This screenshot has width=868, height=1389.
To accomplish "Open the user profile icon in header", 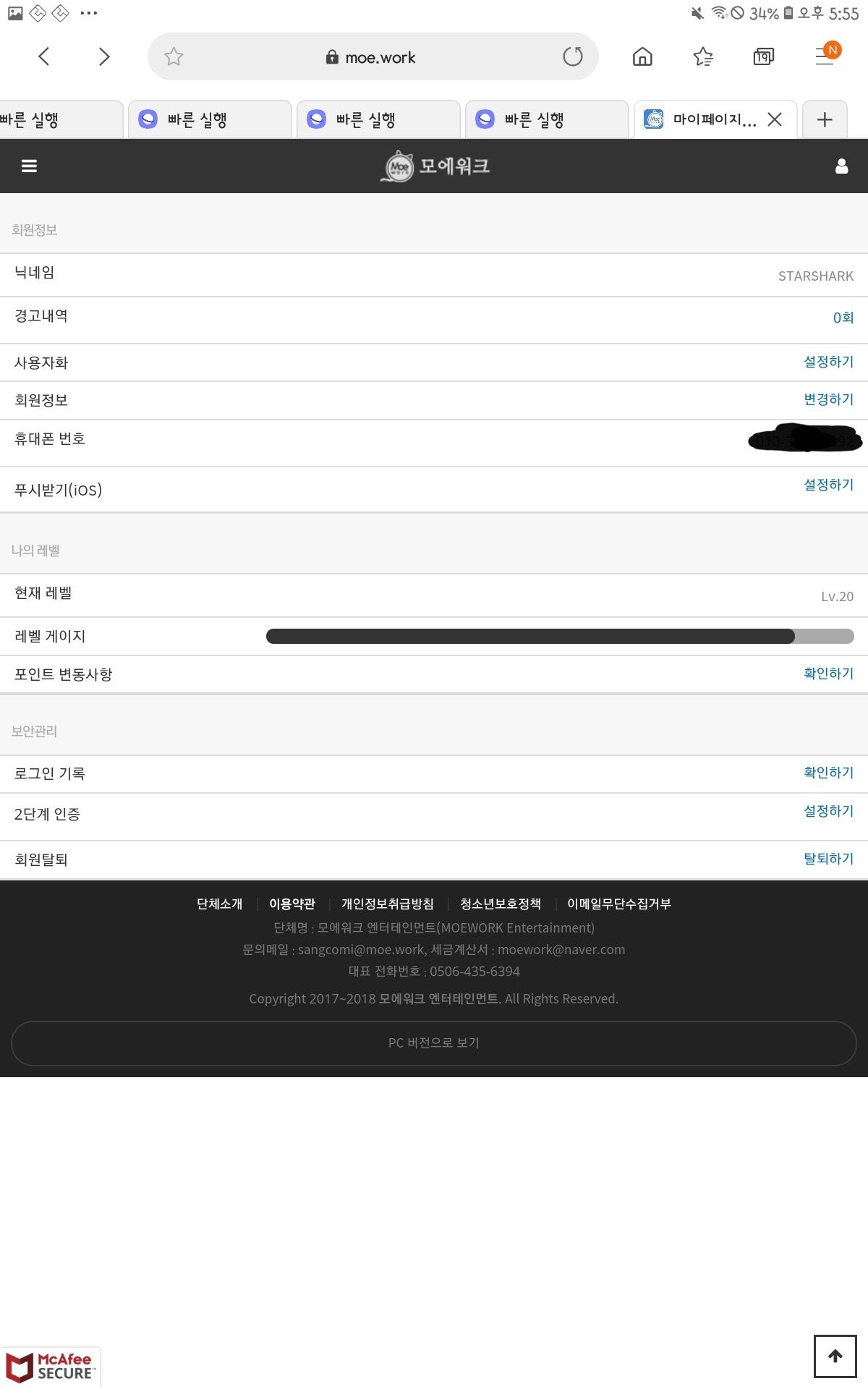I will pyautogui.click(x=841, y=166).
